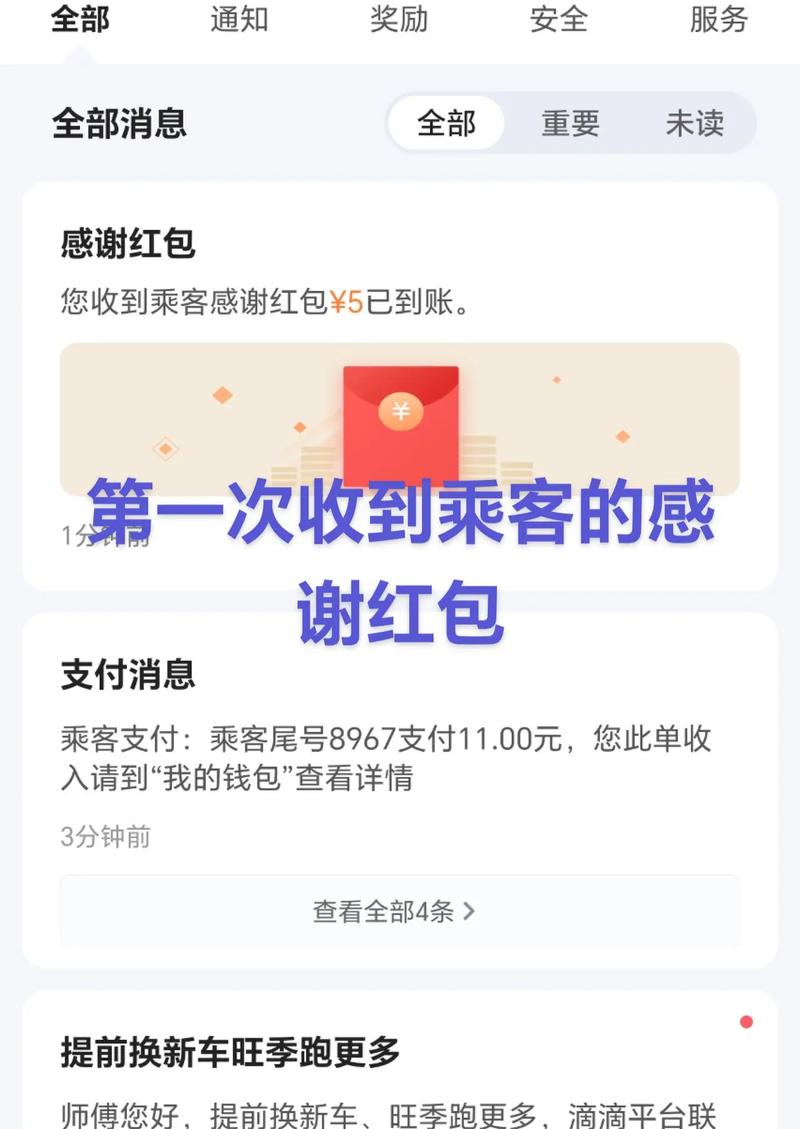Click the 服务 tab at top right

coord(716,20)
